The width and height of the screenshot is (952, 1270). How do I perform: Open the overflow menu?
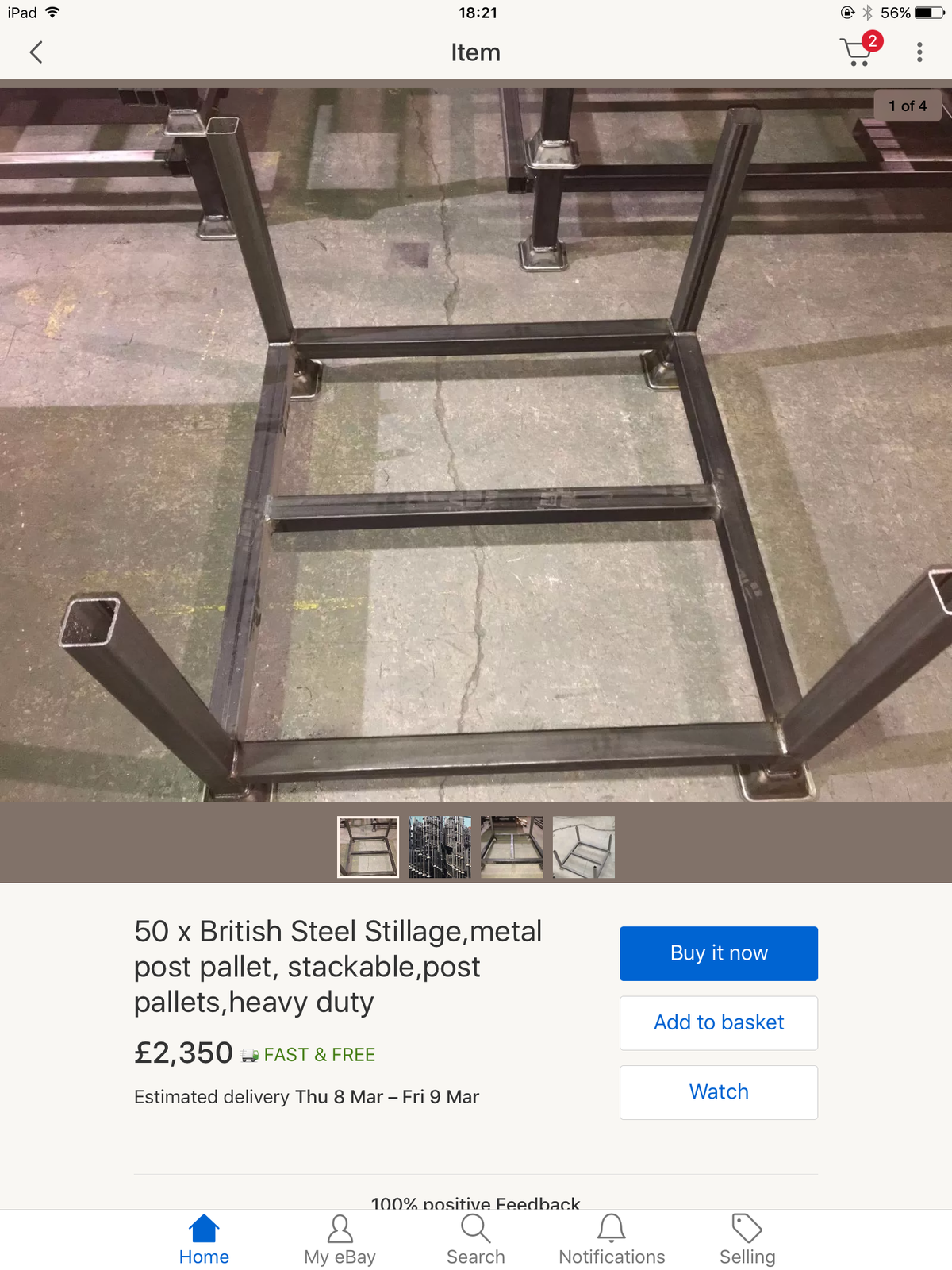[x=919, y=52]
